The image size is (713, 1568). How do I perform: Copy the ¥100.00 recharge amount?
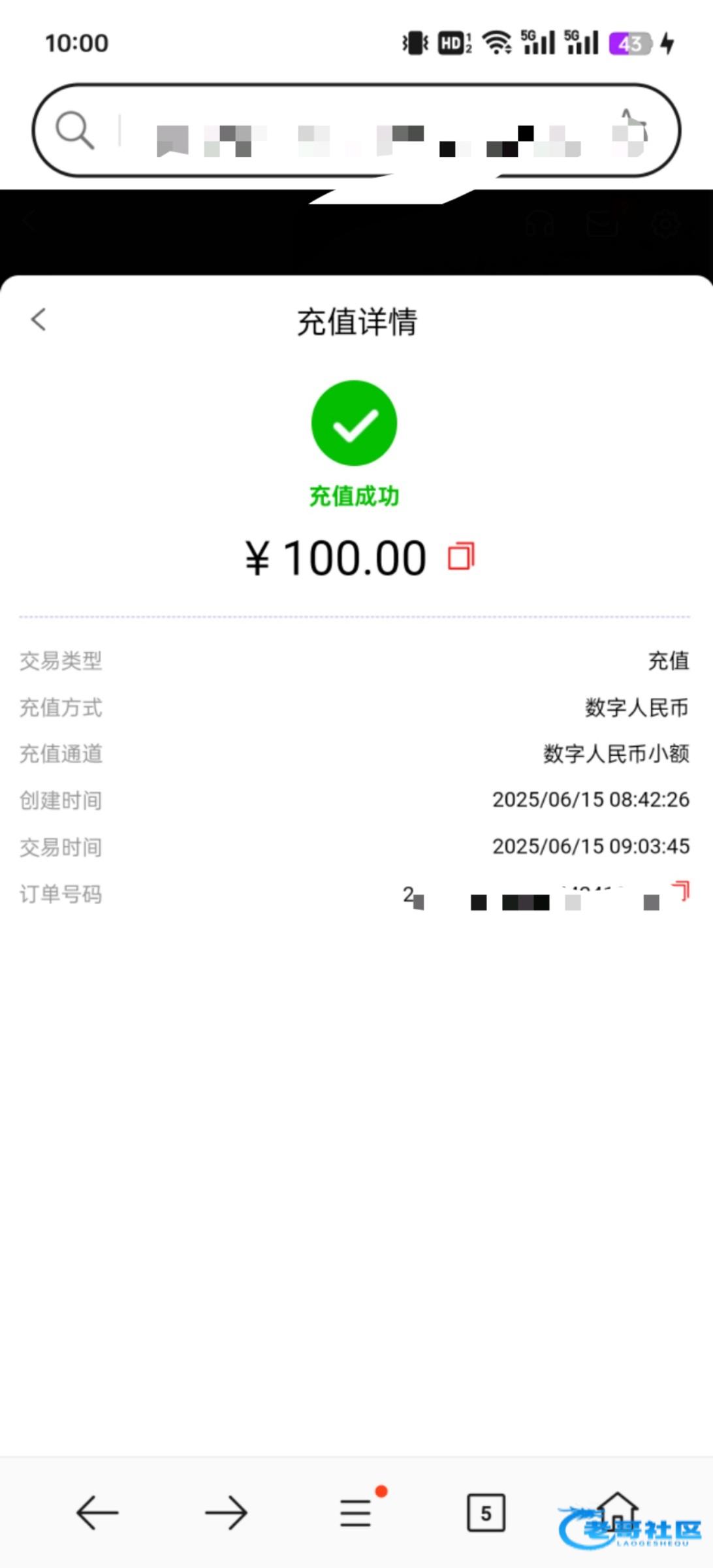(x=461, y=557)
